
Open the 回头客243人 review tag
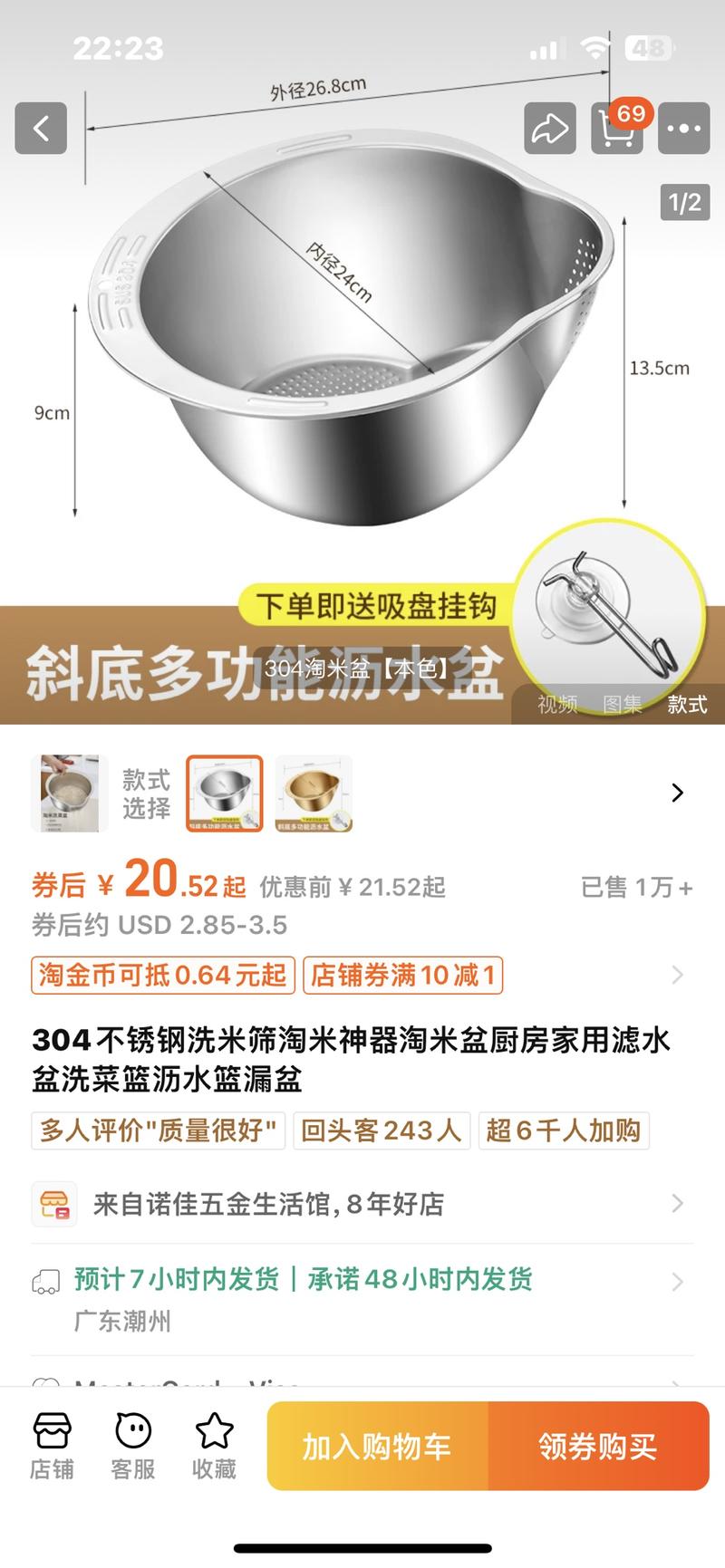382,1130
